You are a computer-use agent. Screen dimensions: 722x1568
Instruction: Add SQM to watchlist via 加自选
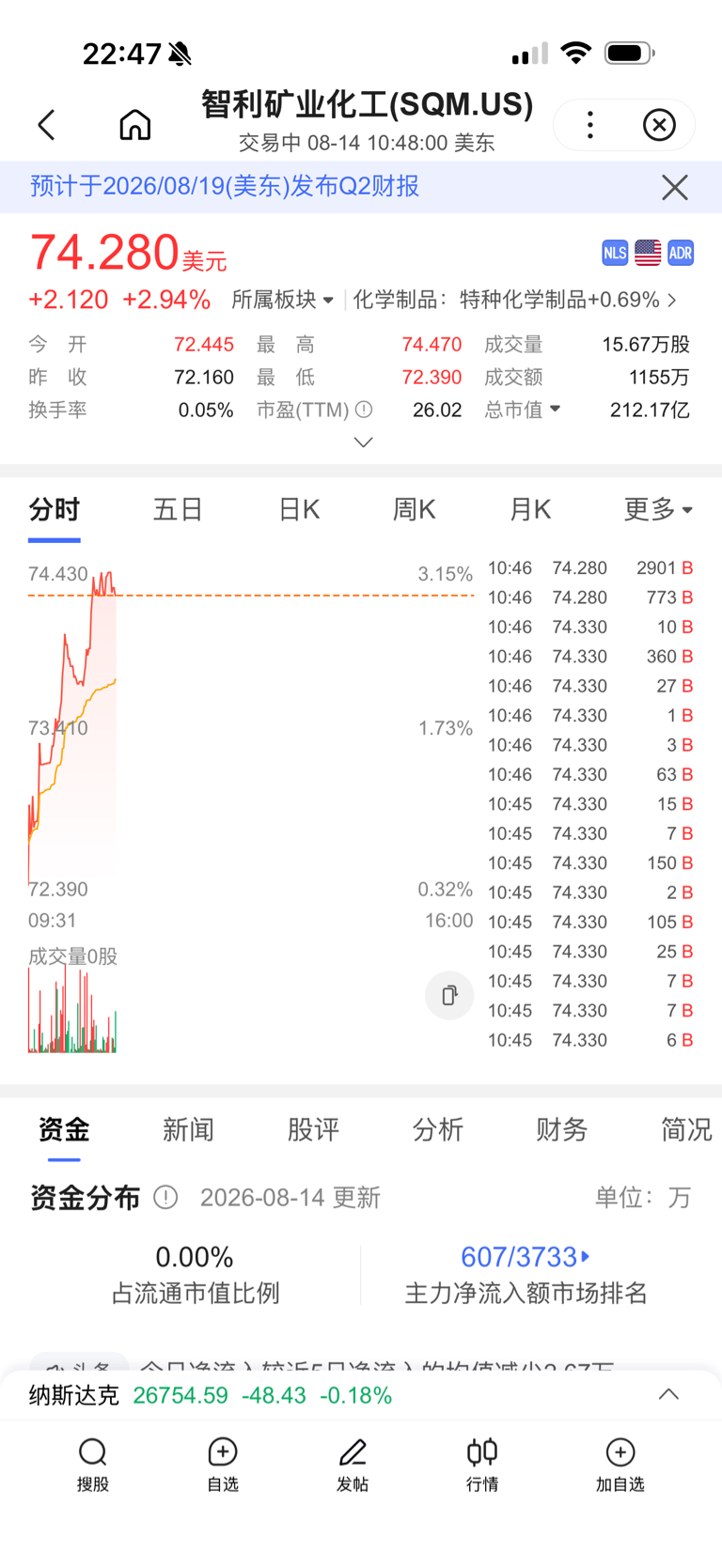click(x=620, y=1465)
